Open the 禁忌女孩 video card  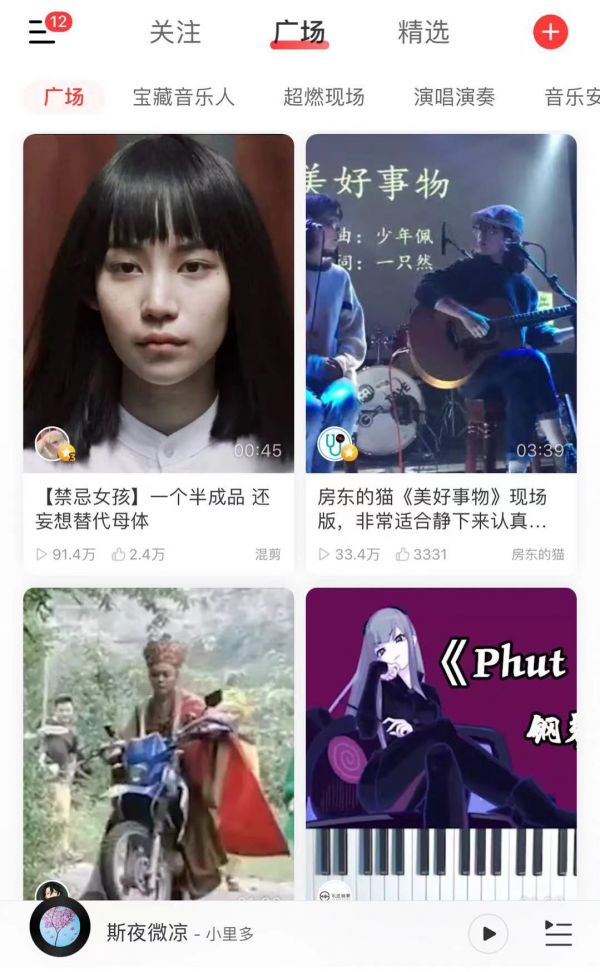tap(158, 303)
